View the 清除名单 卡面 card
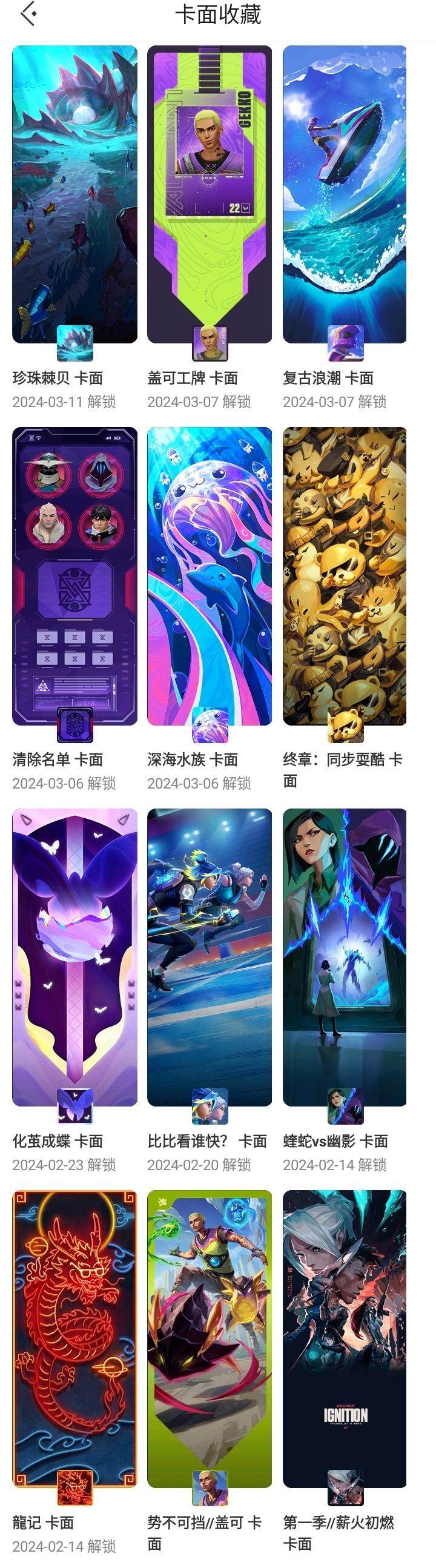Screen dimensions: 436x1568 pyautogui.click(x=74, y=576)
